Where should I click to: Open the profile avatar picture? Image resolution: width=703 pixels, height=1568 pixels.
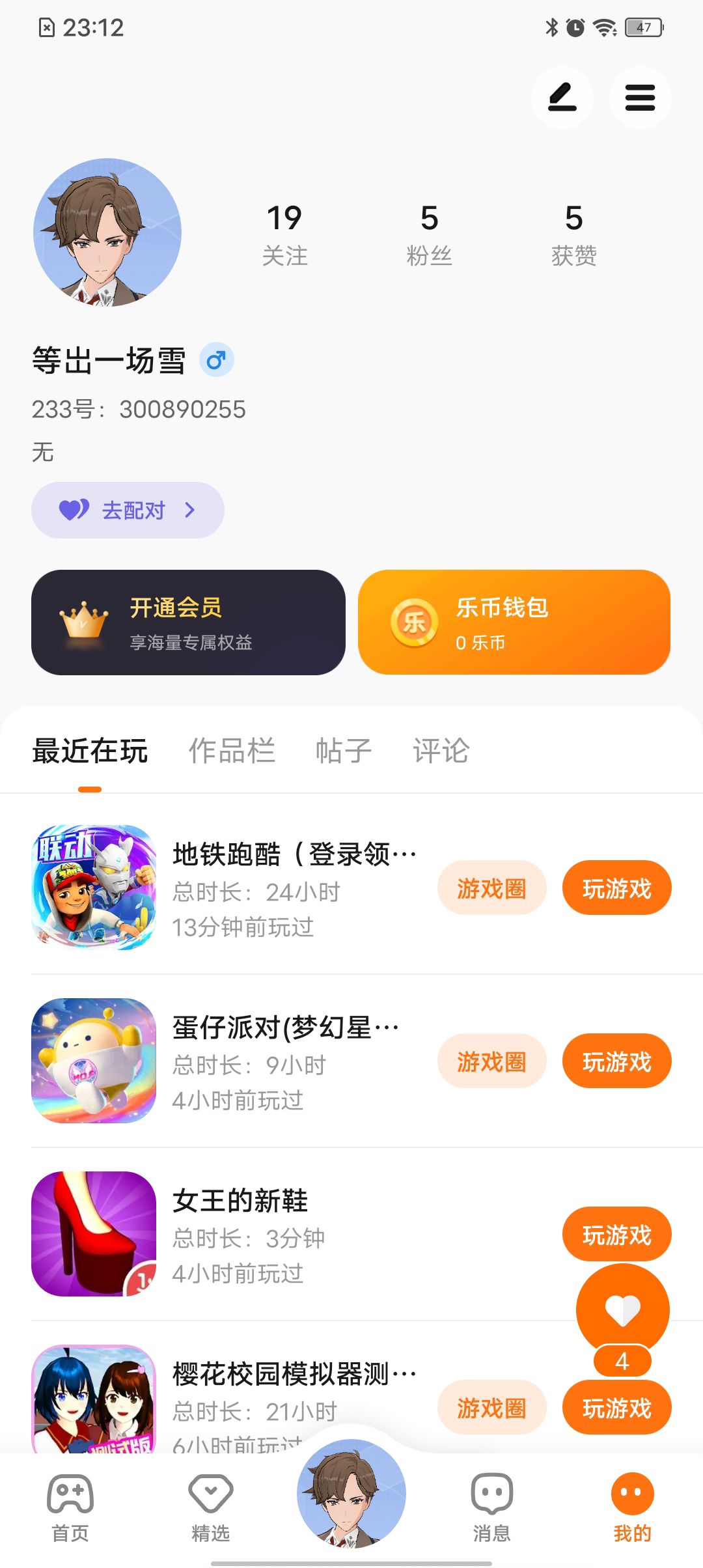(107, 232)
